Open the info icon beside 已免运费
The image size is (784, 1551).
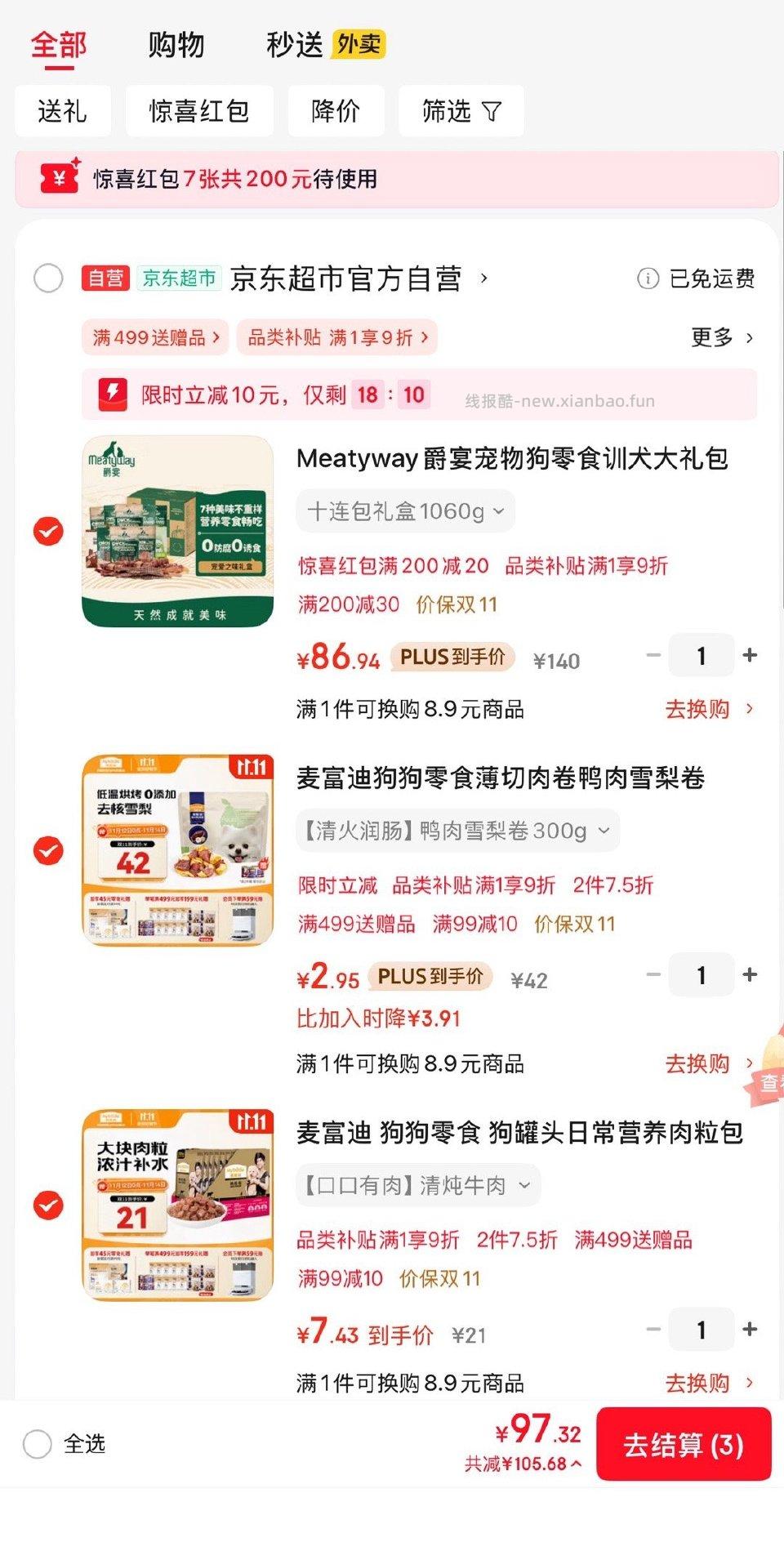646,278
